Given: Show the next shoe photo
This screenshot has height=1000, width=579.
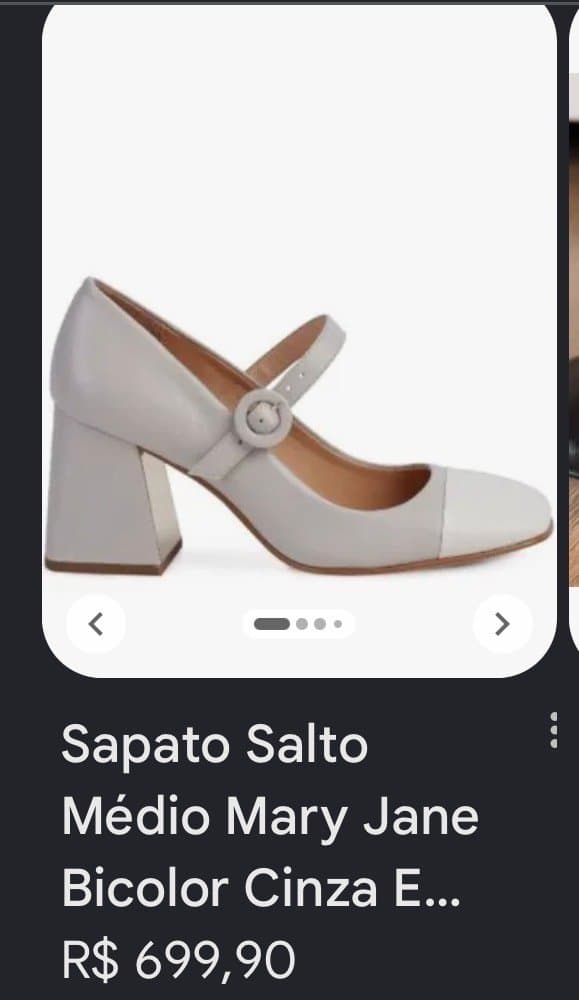Looking at the screenshot, I should tap(502, 624).
